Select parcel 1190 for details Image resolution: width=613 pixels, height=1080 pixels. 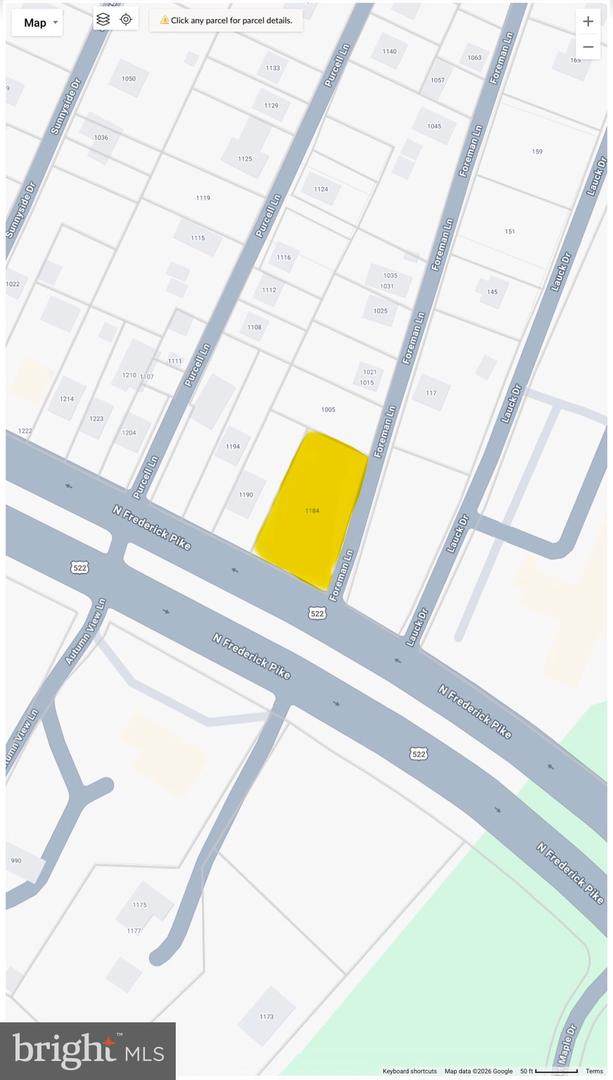click(246, 495)
